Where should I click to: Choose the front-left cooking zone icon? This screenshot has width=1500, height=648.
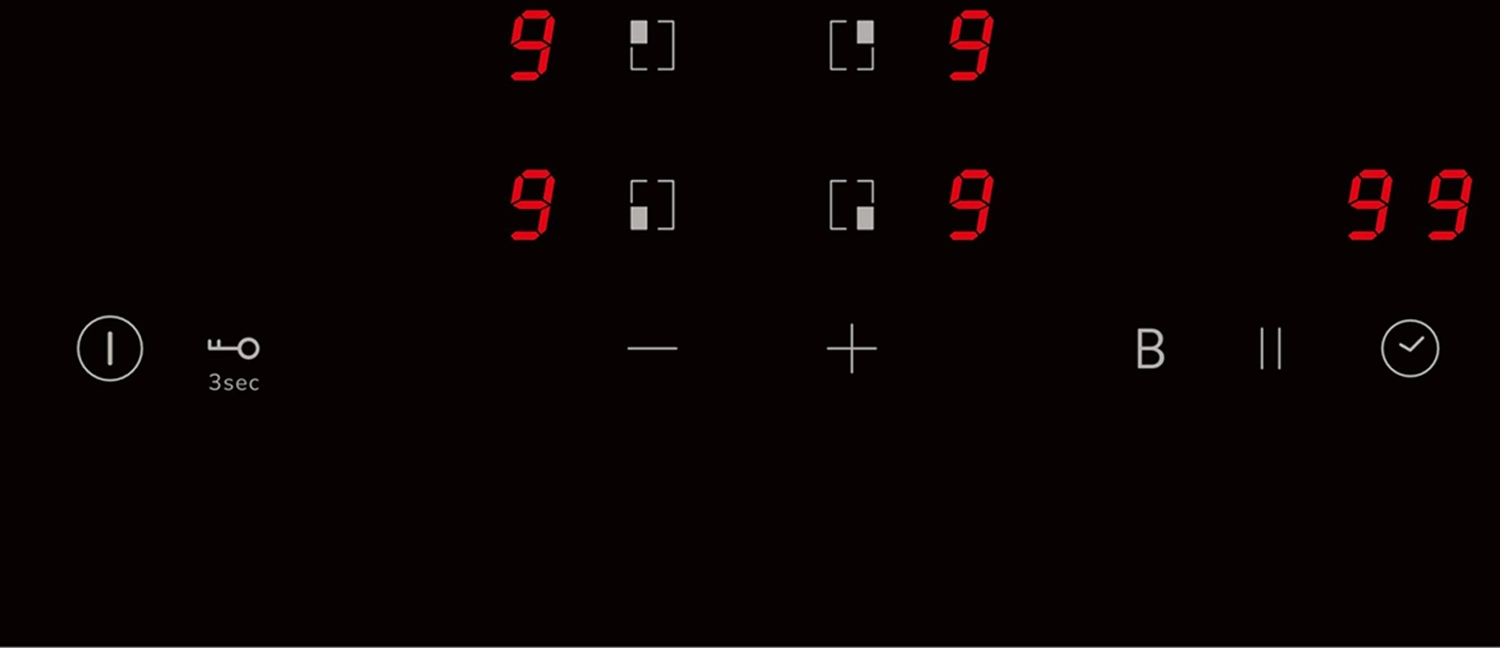coord(652,205)
